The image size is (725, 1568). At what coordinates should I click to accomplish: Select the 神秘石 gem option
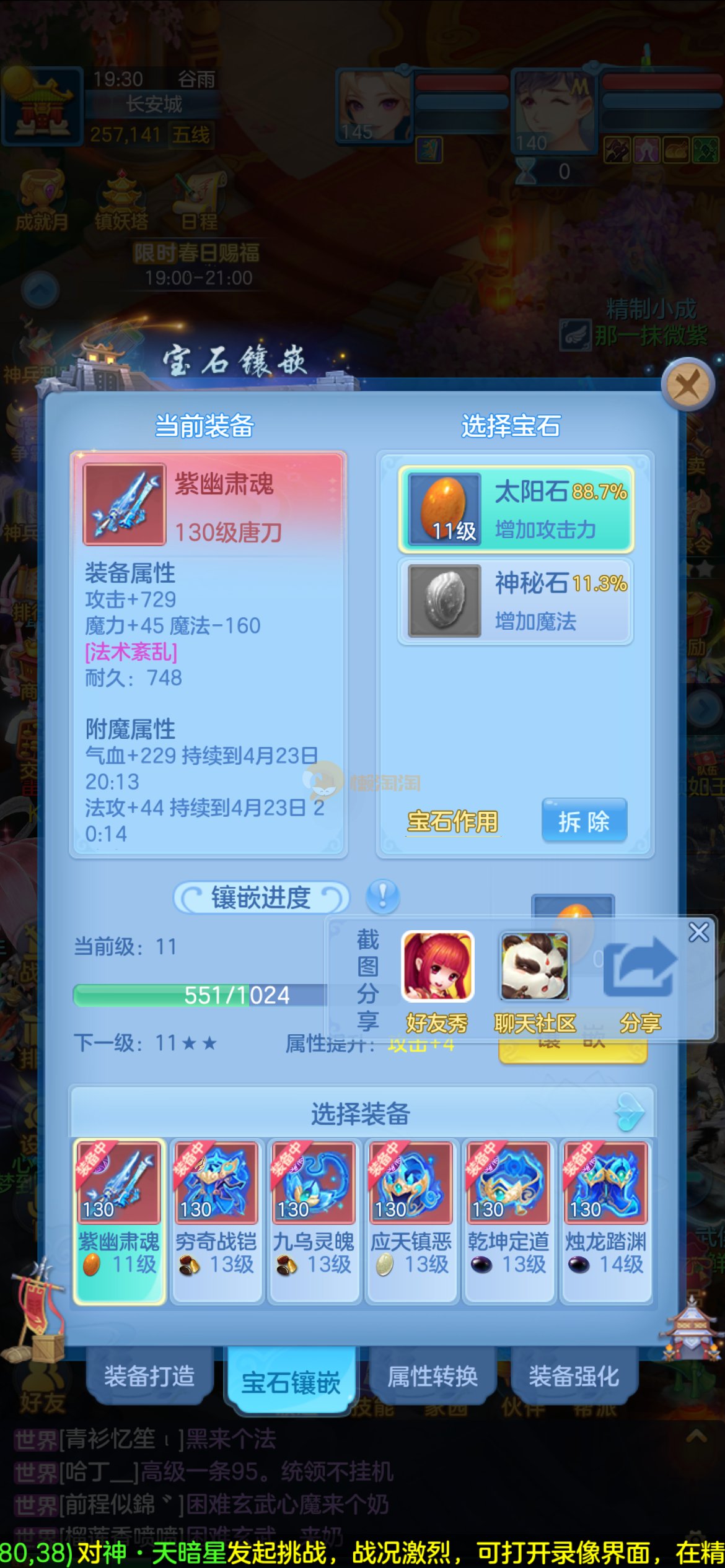pyautogui.click(x=516, y=601)
